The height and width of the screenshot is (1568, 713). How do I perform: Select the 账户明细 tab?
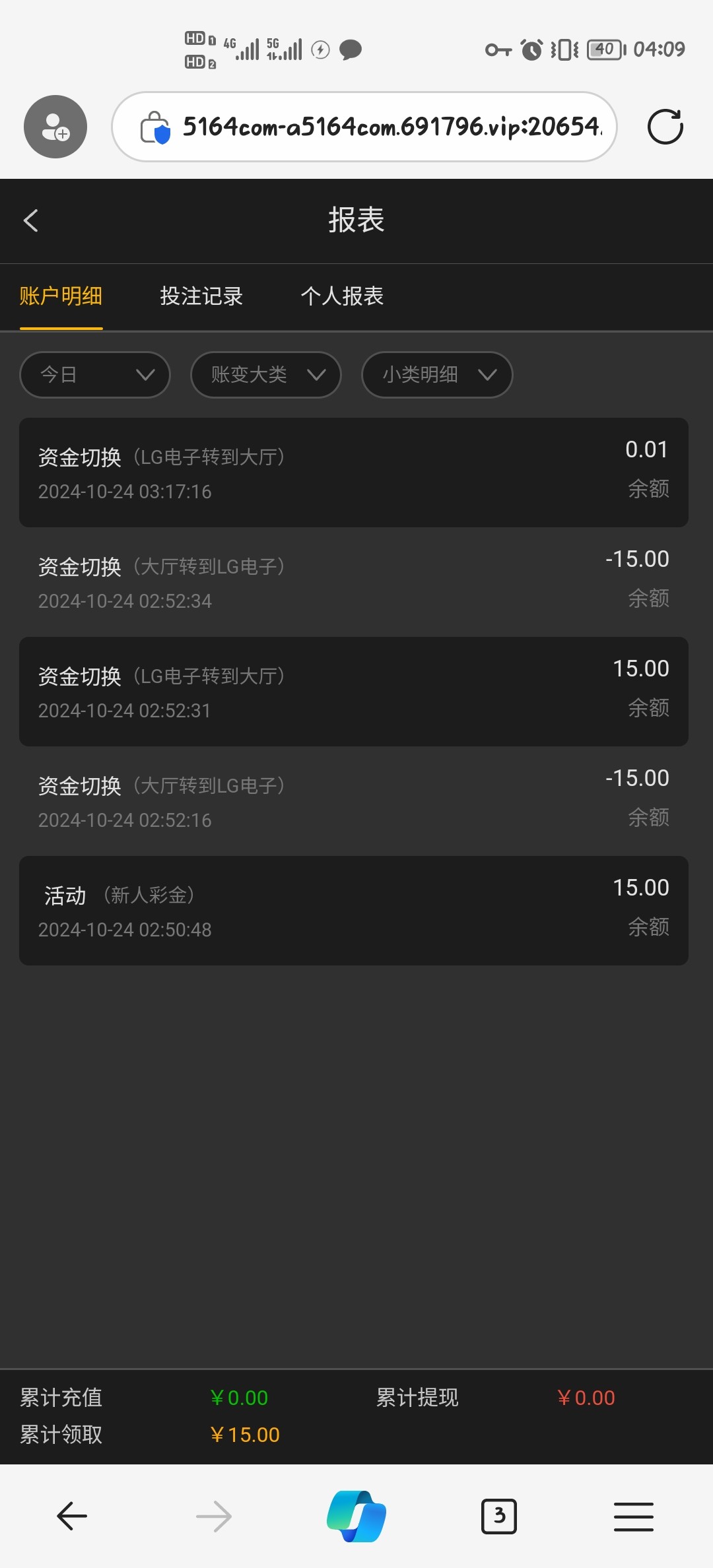(x=61, y=296)
